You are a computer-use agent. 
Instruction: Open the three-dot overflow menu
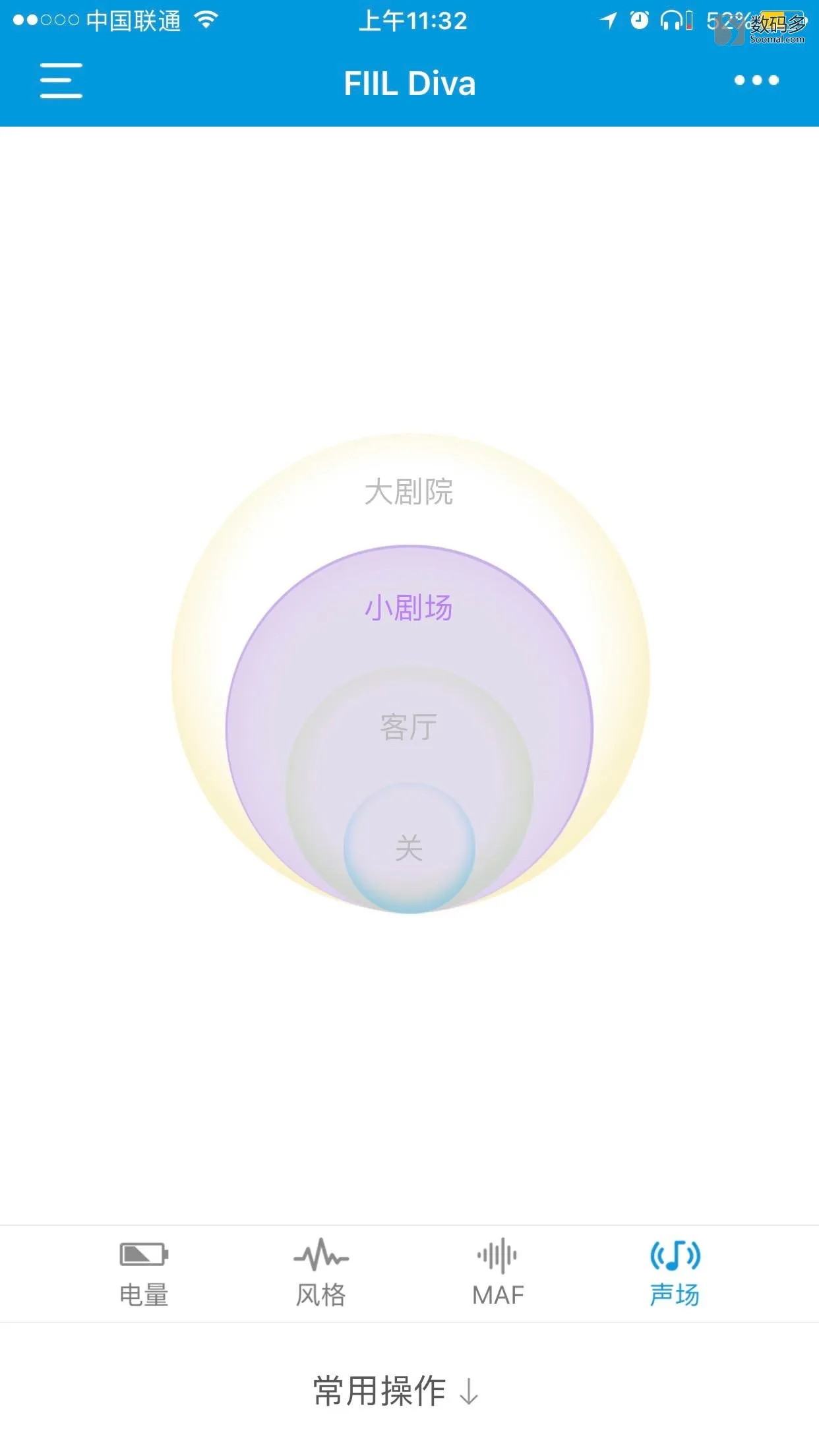click(756, 80)
